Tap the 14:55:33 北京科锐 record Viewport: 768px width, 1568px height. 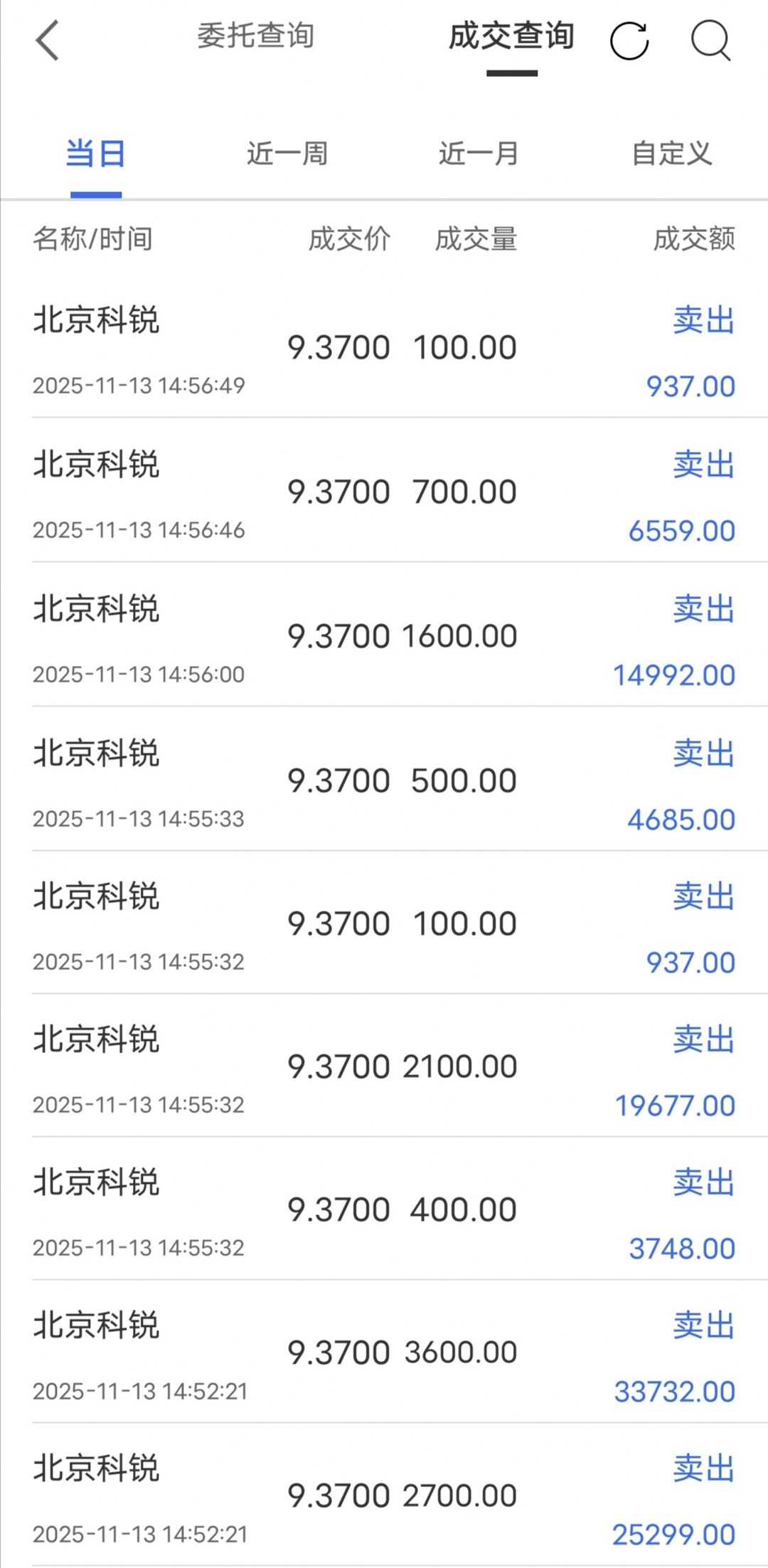tap(384, 781)
